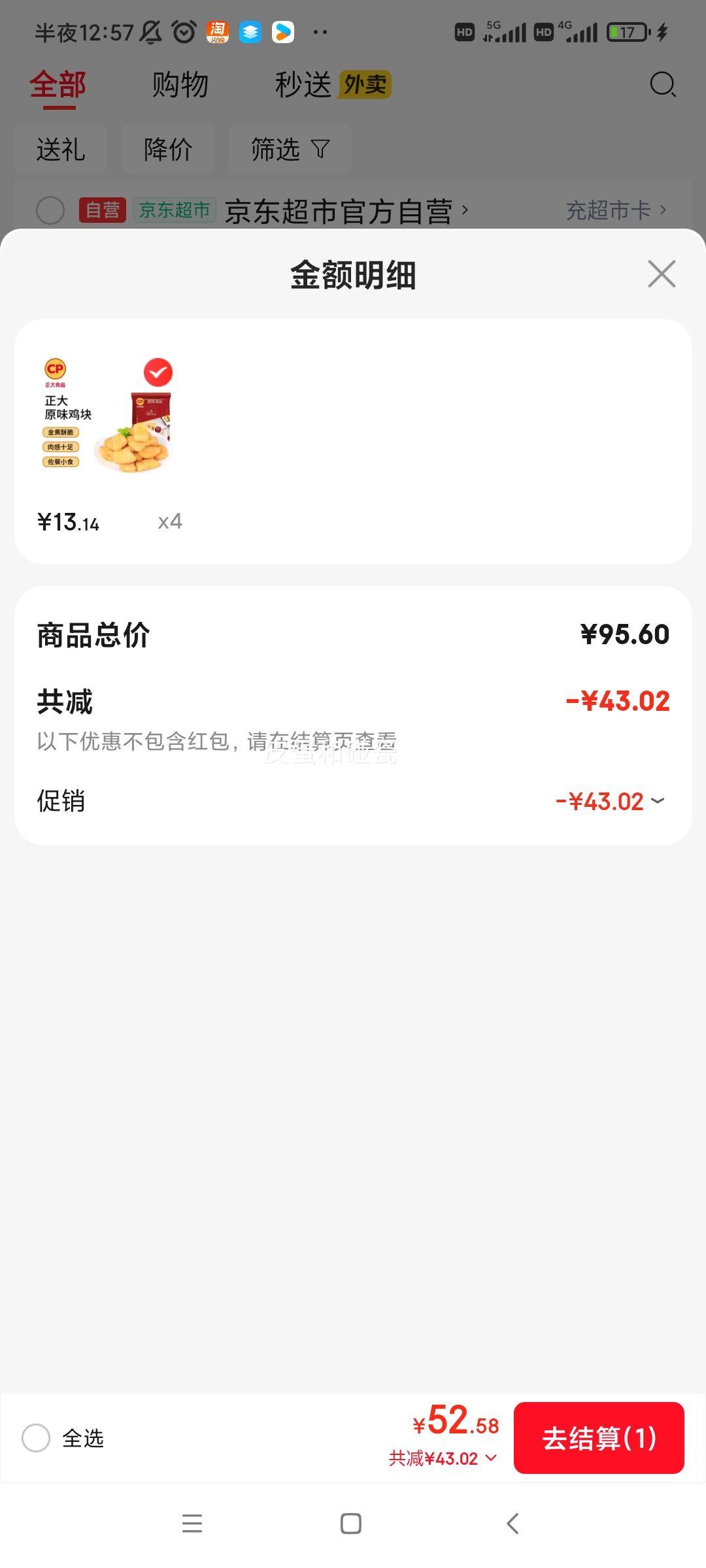Uncheck the 正大原味鸡块 product thumbnail
The height and width of the screenshot is (1568, 706).
[x=158, y=372]
